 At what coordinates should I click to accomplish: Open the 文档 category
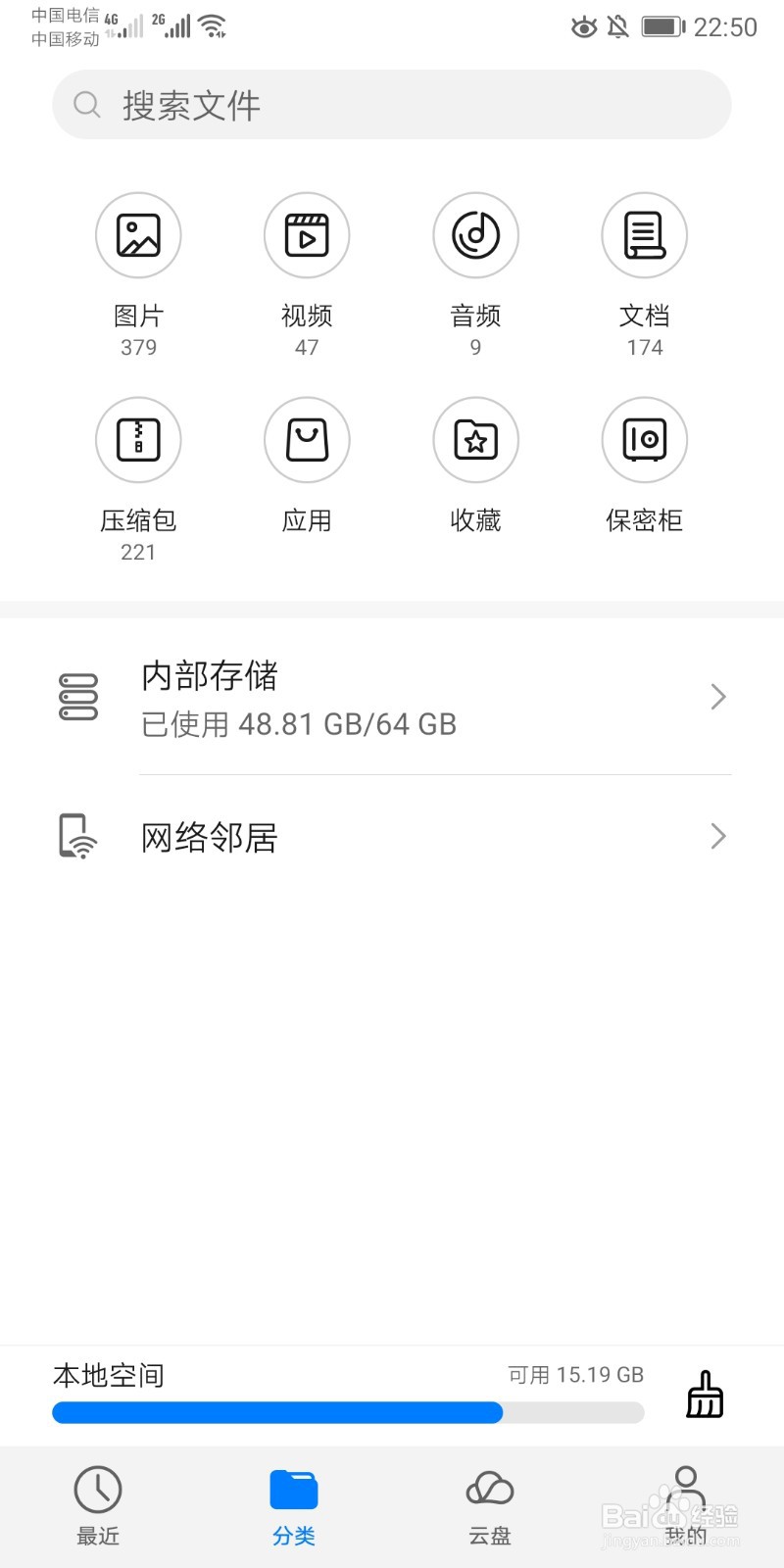coord(644,236)
